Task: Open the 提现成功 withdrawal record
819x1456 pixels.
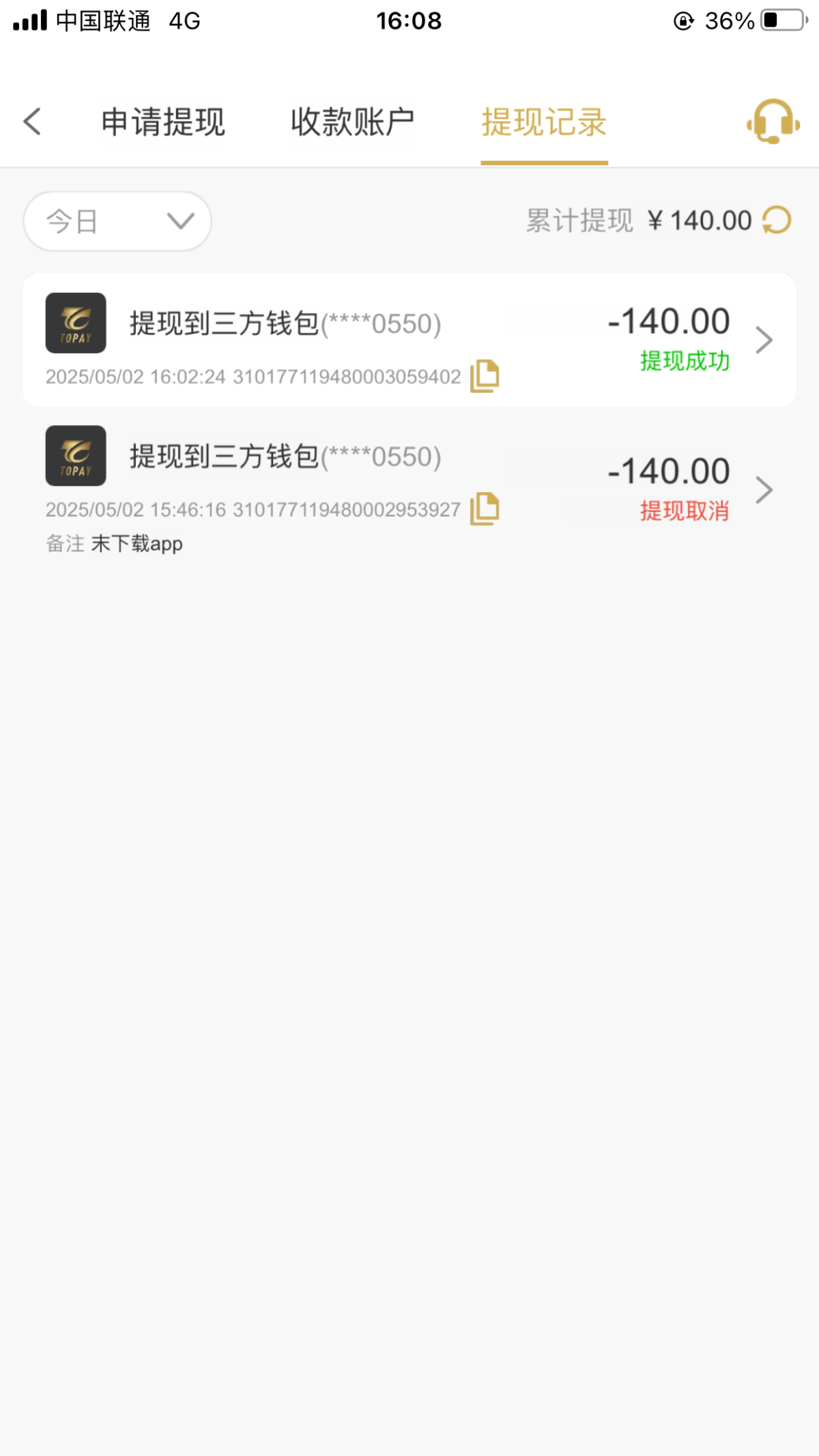Action: click(x=409, y=340)
